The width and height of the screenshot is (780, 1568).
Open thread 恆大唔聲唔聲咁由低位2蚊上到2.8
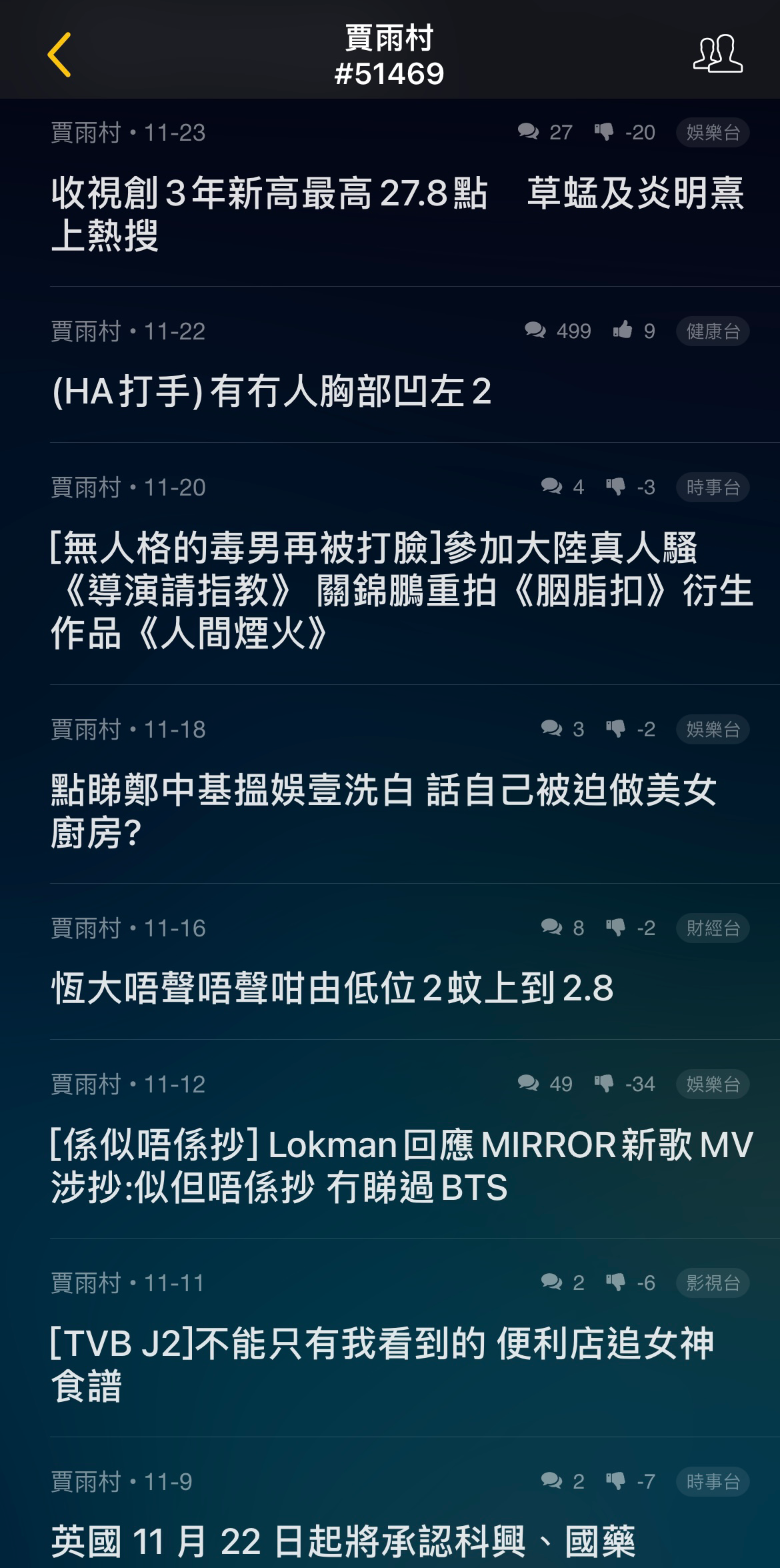[x=332, y=988]
